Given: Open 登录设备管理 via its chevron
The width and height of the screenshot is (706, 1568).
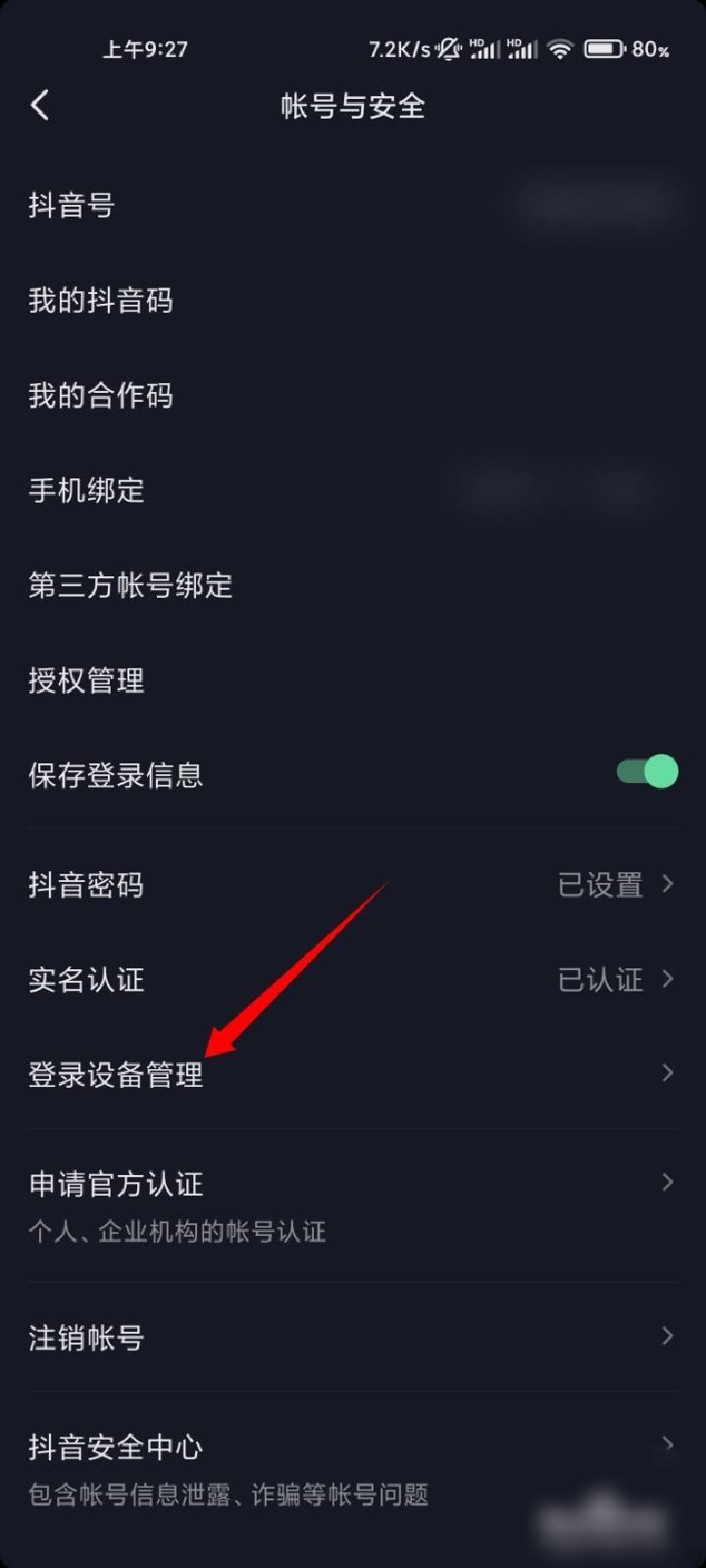Looking at the screenshot, I should pos(668,1074).
